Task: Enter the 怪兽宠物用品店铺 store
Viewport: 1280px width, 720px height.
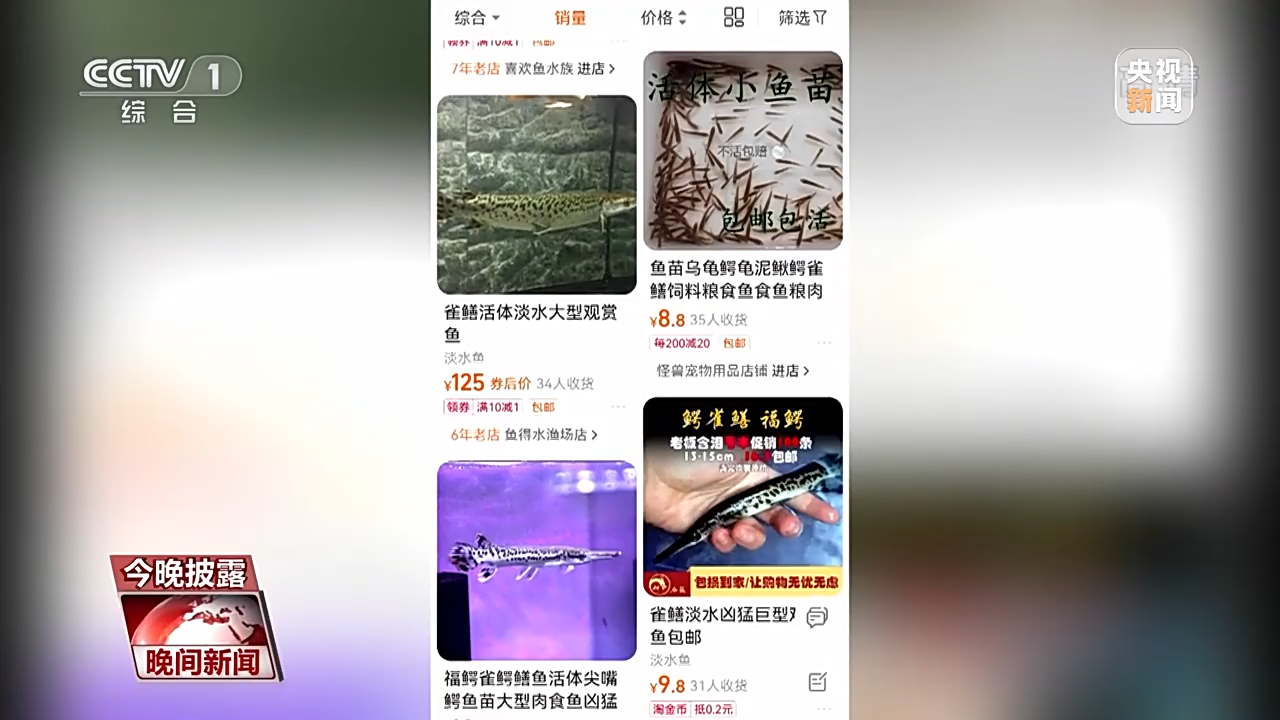Action: pyautogui.click(x=733, y=370)
